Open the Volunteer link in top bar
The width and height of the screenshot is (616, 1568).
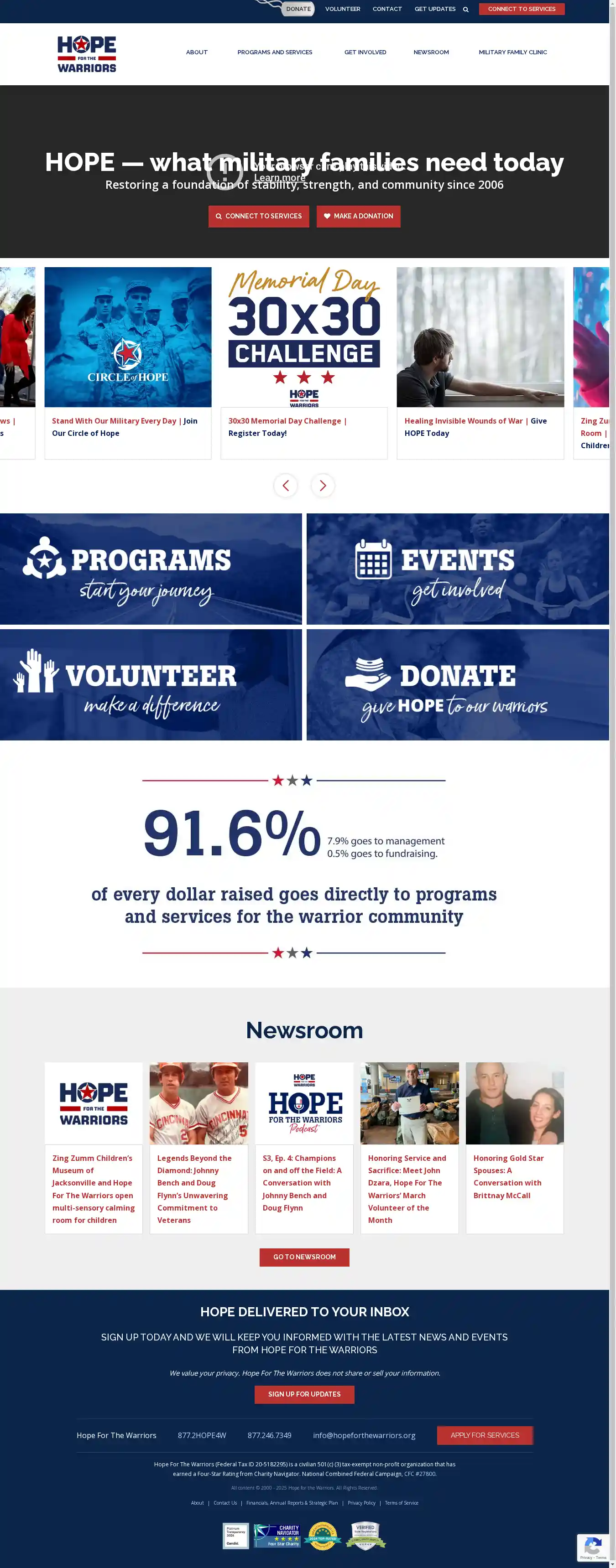coord(342,9)
